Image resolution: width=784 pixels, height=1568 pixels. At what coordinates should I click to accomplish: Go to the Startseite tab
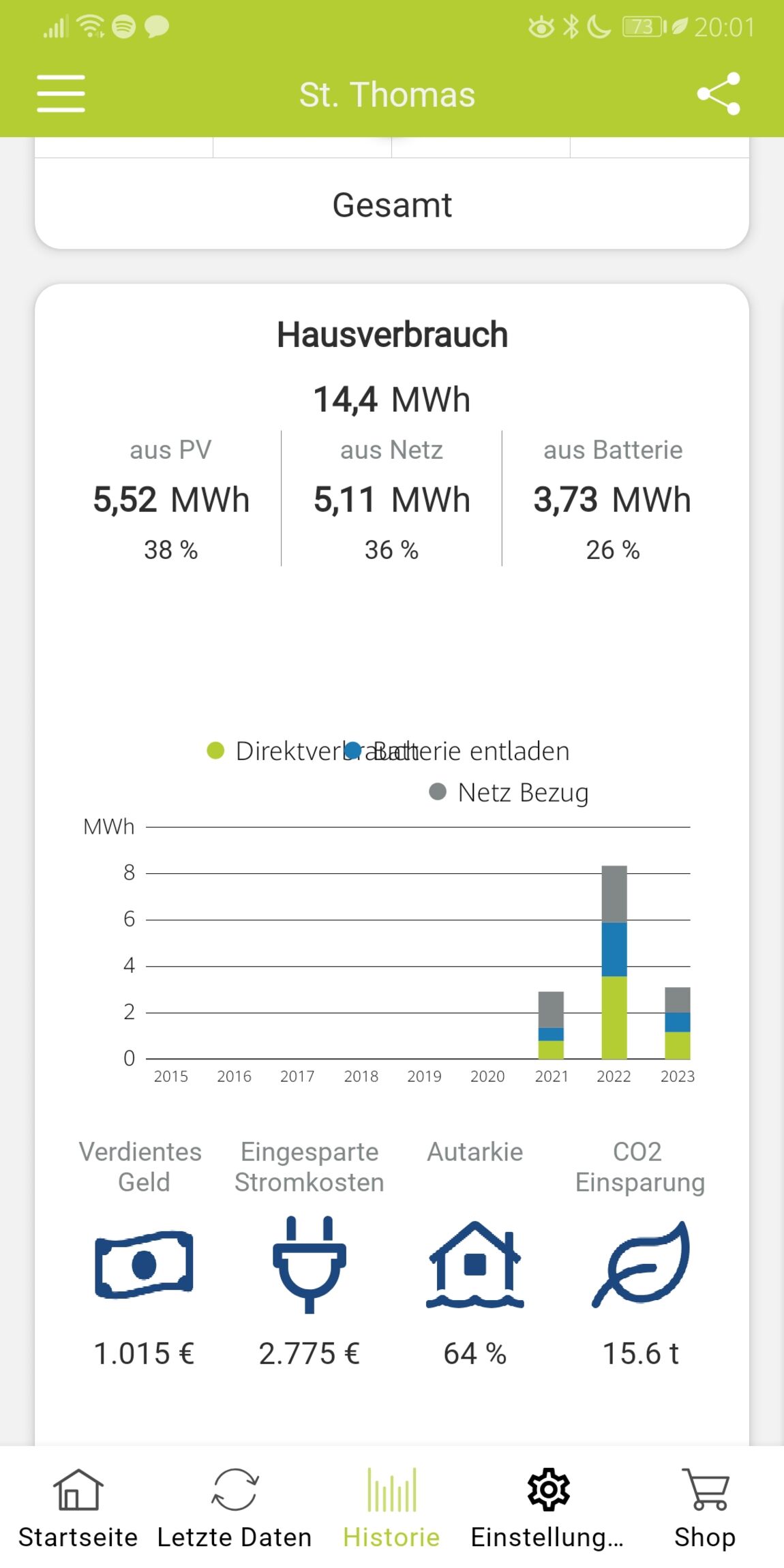point(78,1508)
